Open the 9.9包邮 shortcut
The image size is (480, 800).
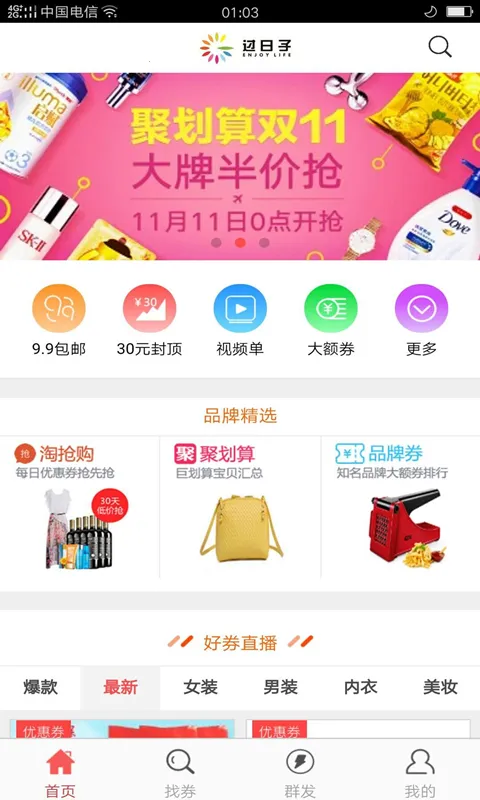pyautogui.click(x=59, y=320)
